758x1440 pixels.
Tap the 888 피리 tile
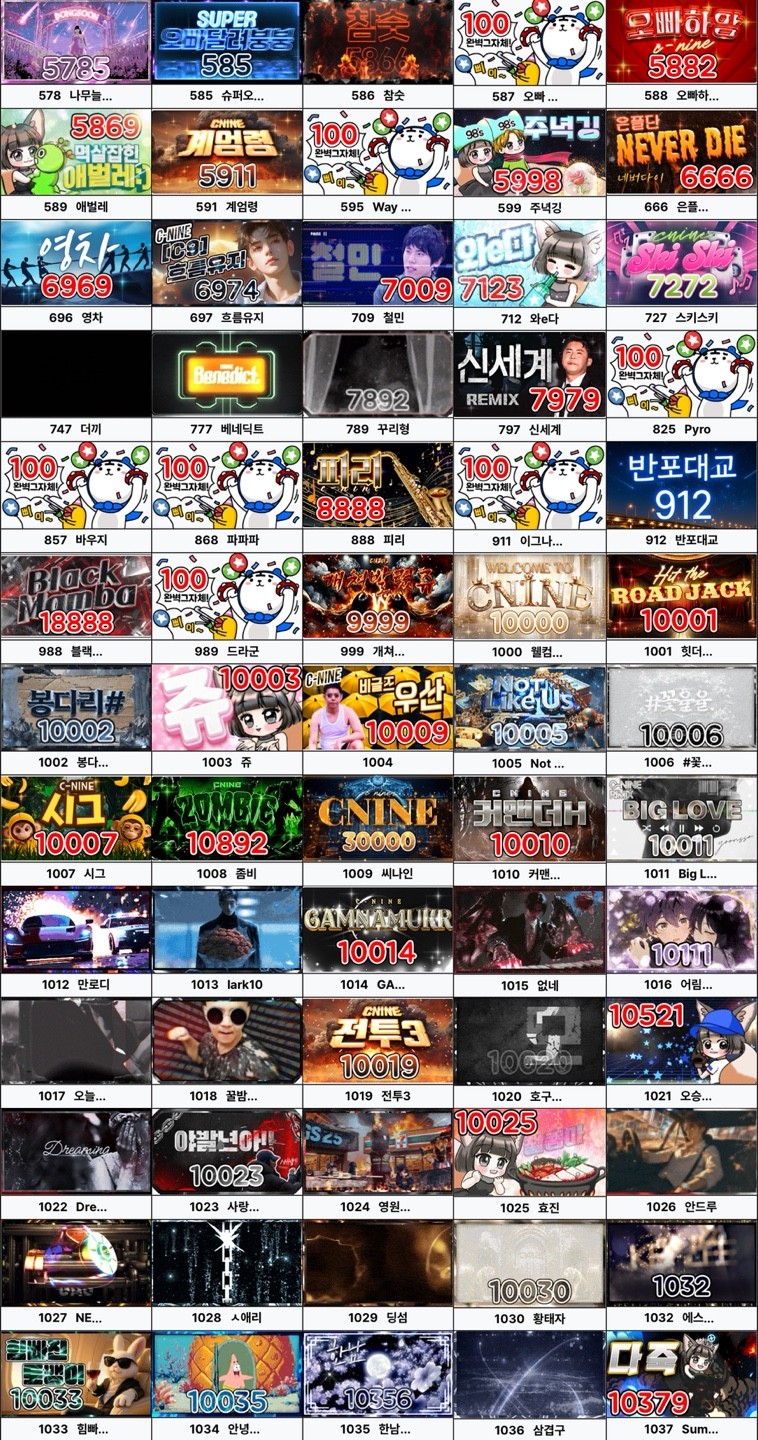378,486
